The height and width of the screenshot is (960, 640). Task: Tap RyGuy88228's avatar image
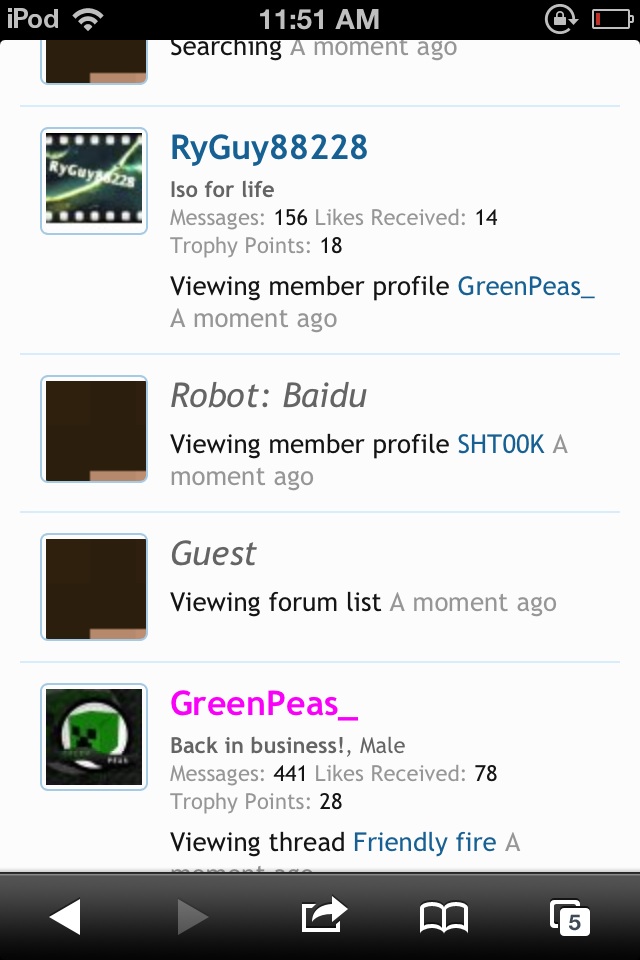tap(94, 181)
